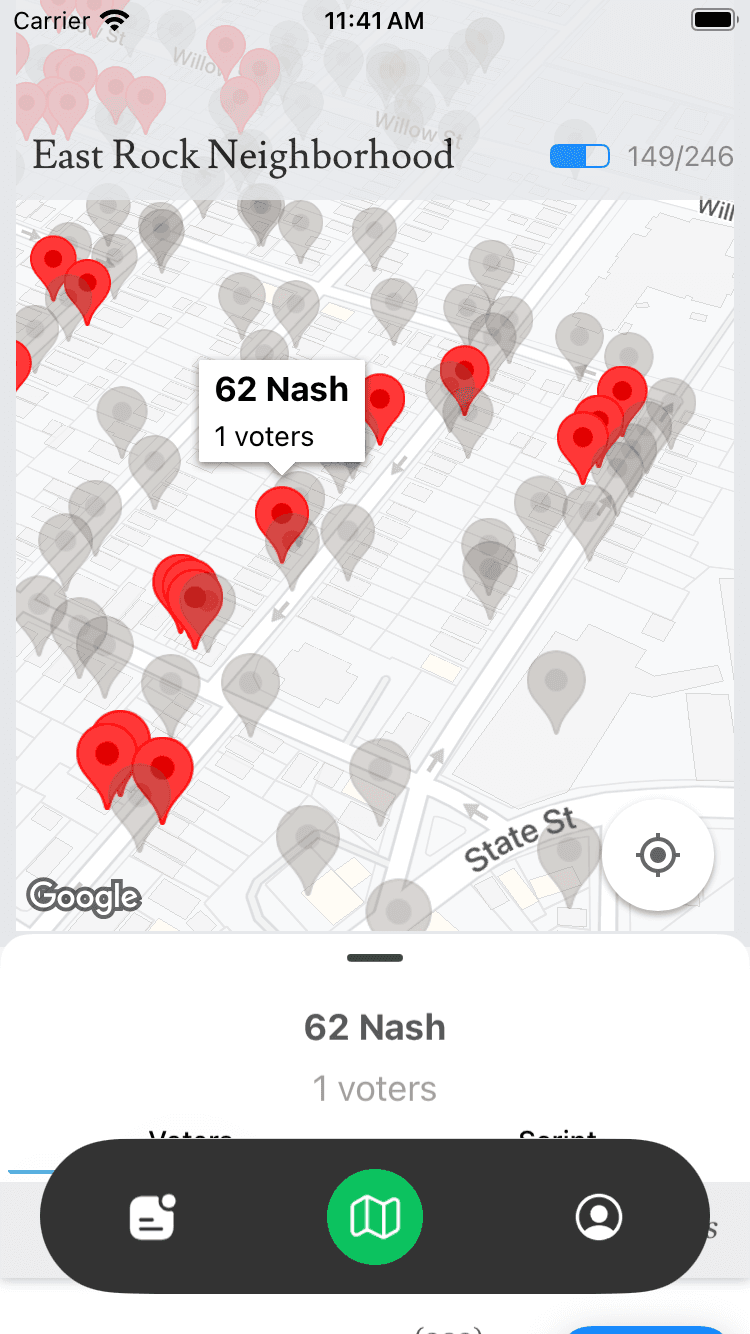The width and height of the screenshot is (750, 1334).
Task: Select the green map tab
Action: click(375, 1217)
